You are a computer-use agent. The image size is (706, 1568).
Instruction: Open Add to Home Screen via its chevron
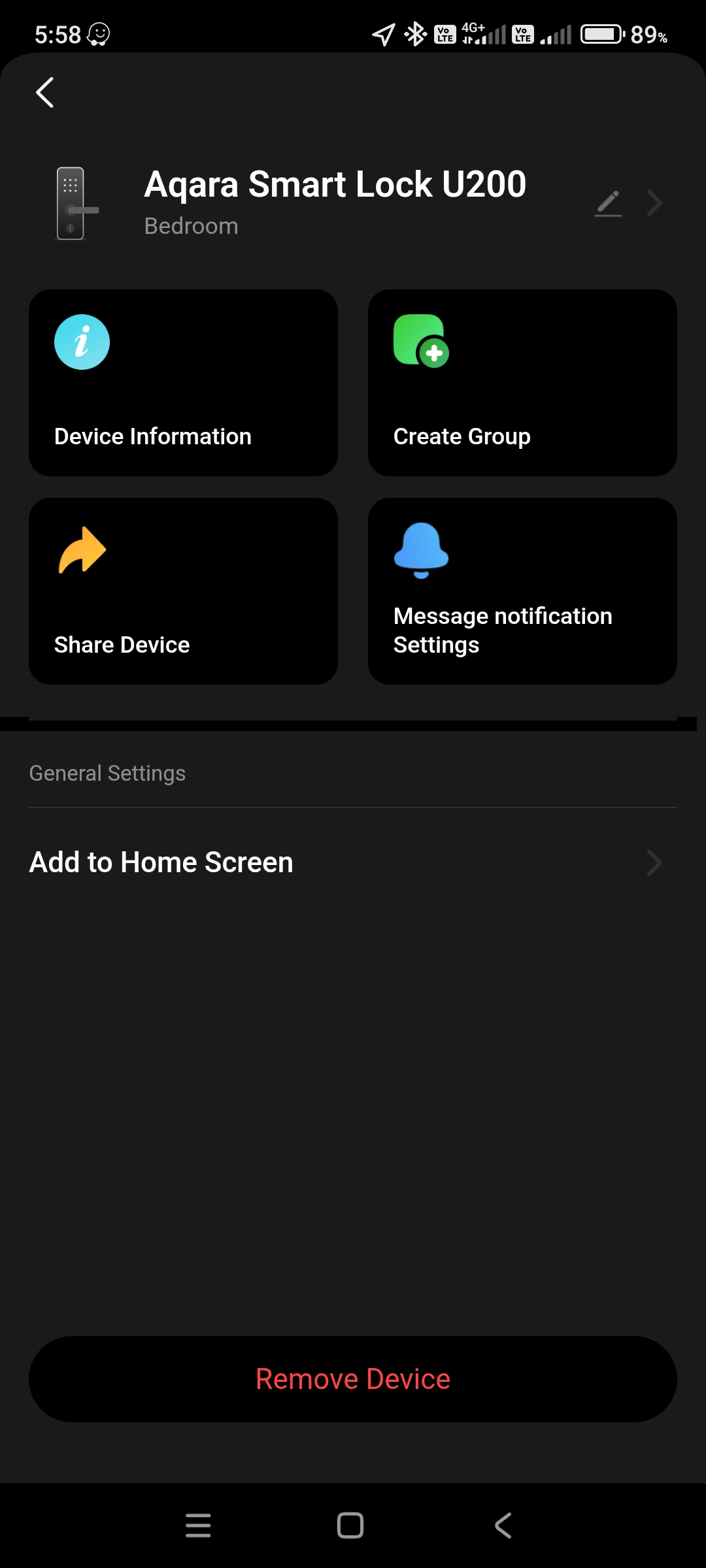tap(654, 862)
